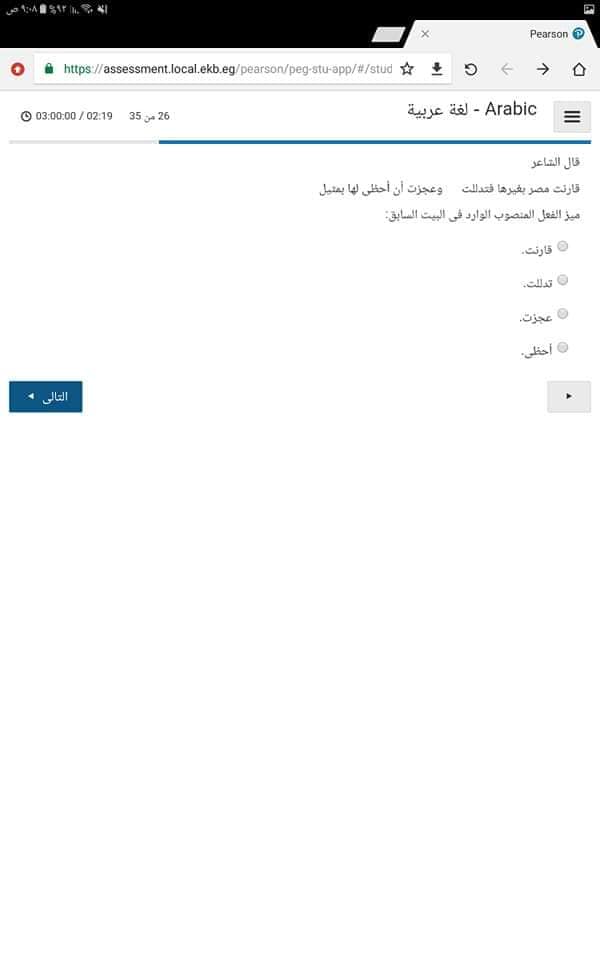
Task: Open the hamburger menu of the exam
Action: click(572, 116)
